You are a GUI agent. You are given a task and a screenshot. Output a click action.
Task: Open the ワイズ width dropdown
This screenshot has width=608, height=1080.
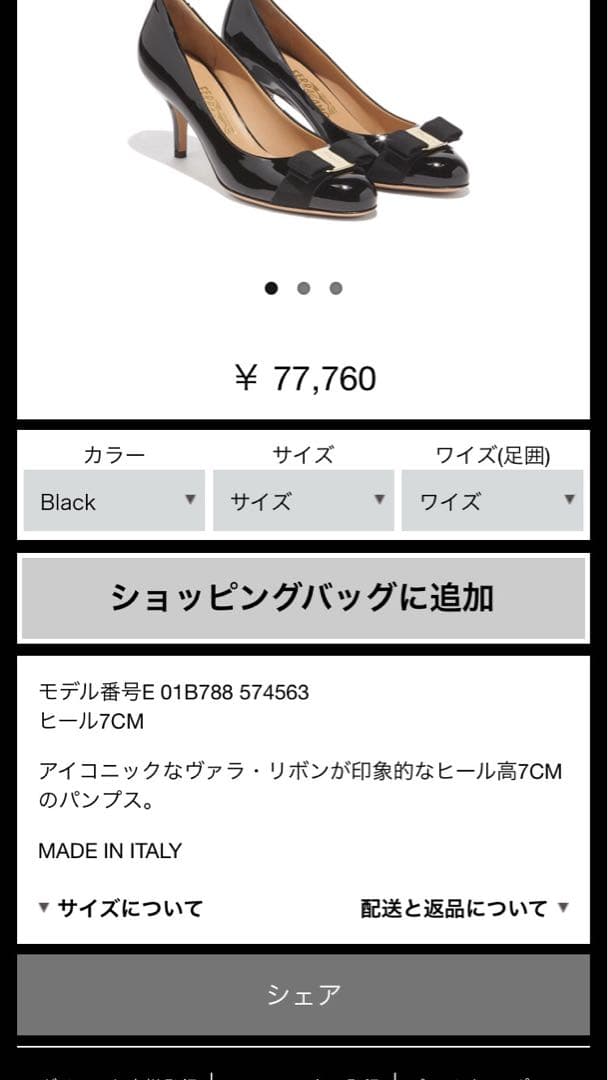[492, 501]
